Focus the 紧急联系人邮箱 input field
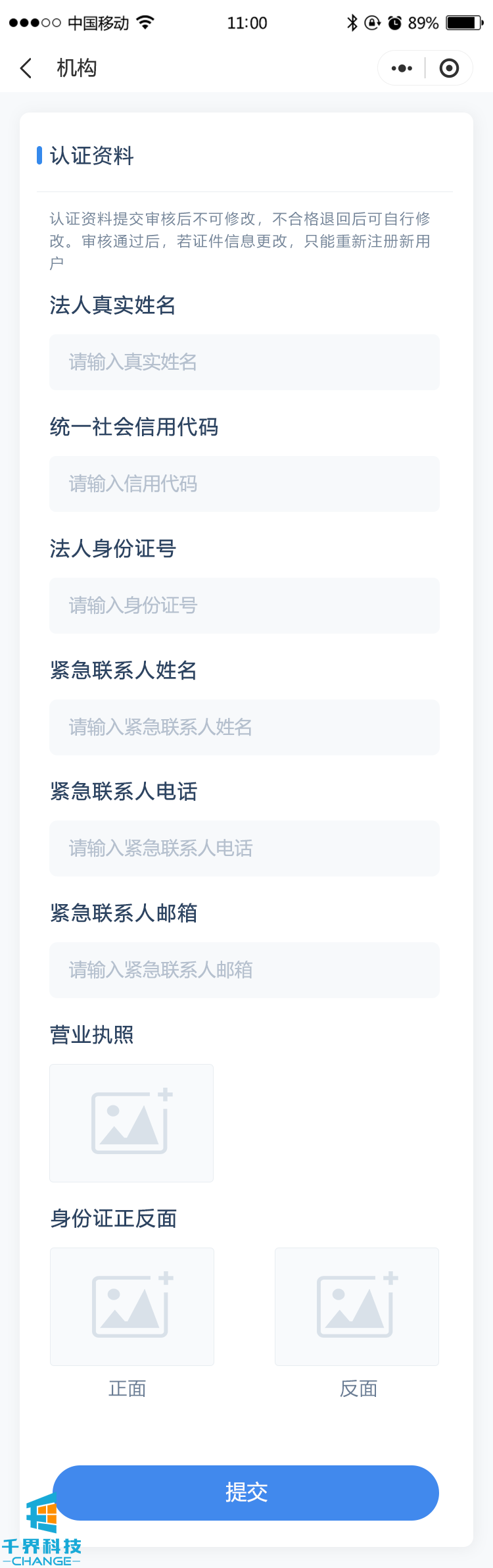Screen dimensions: 493x1568 pos(244,970)
